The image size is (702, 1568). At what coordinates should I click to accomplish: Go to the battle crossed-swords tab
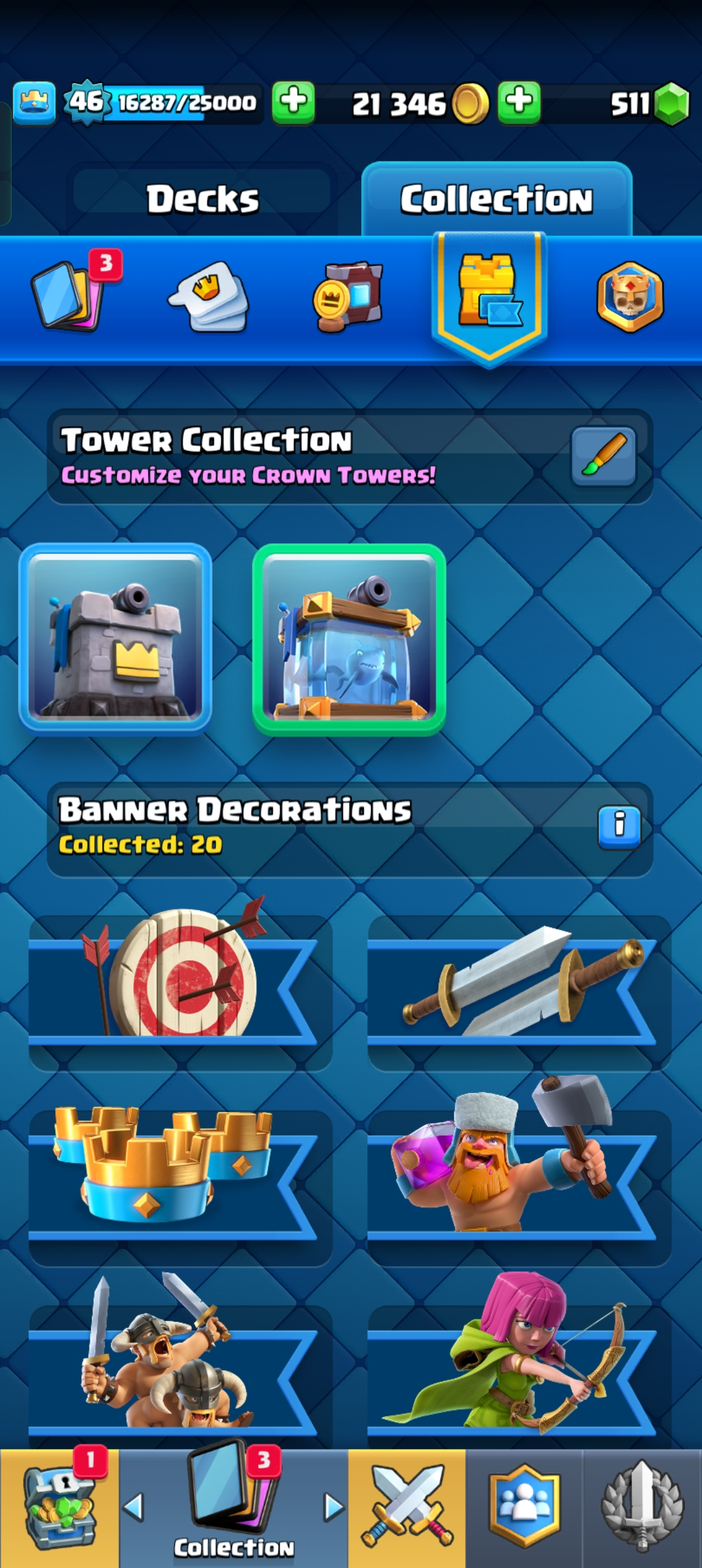(x=407, y=1508)
